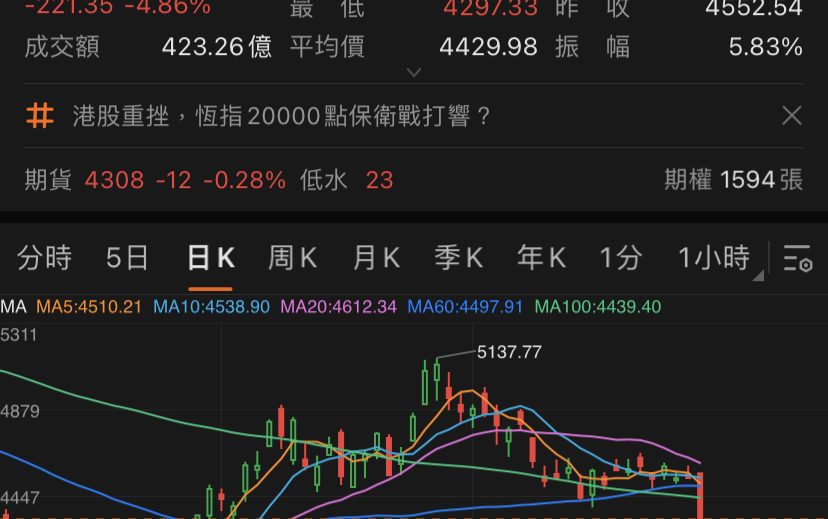
Task: Open the 1小時 interval dropdown
Action: pyautogui.click(x=716, y=258)
